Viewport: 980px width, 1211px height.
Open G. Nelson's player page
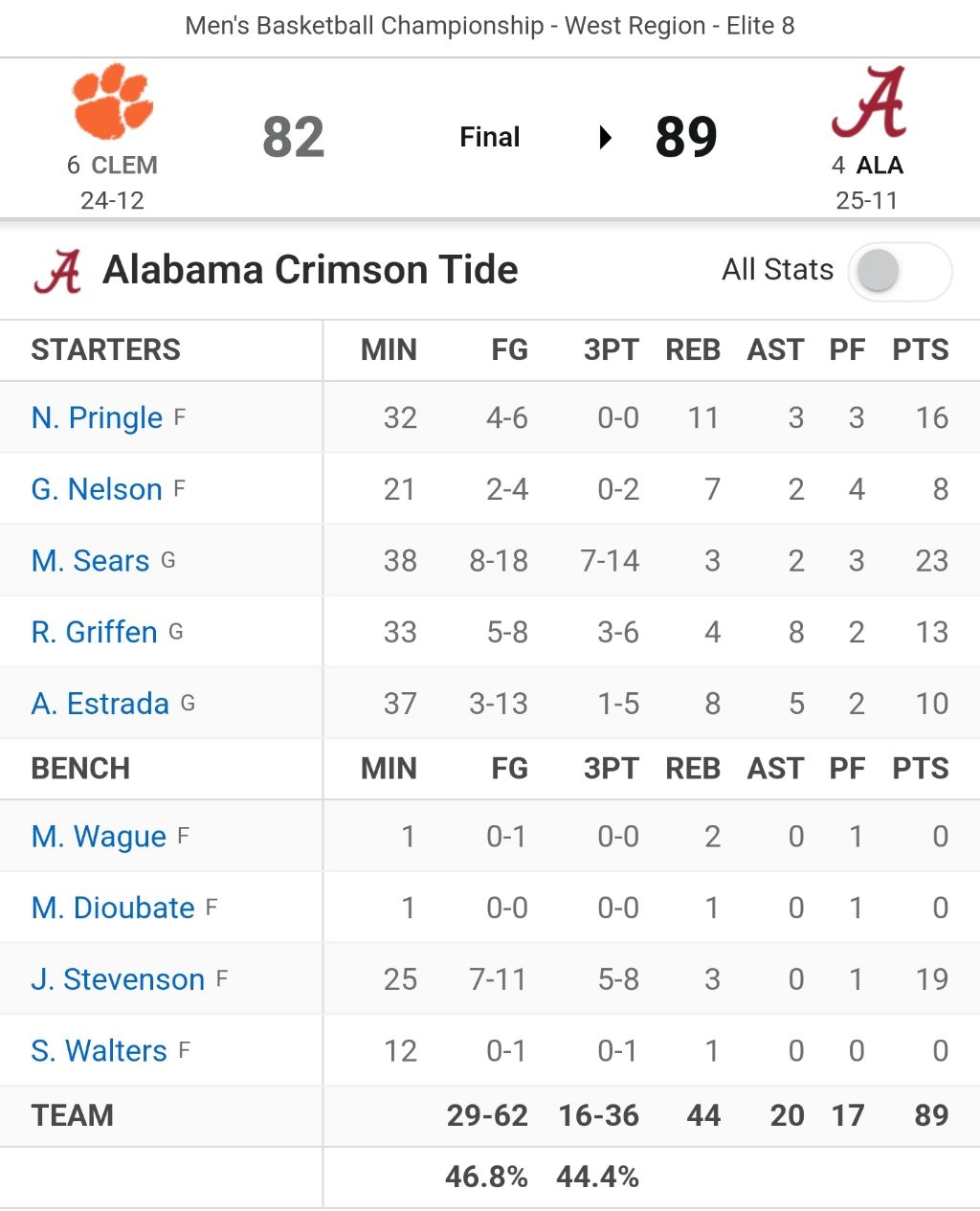(x=97, y=489)
